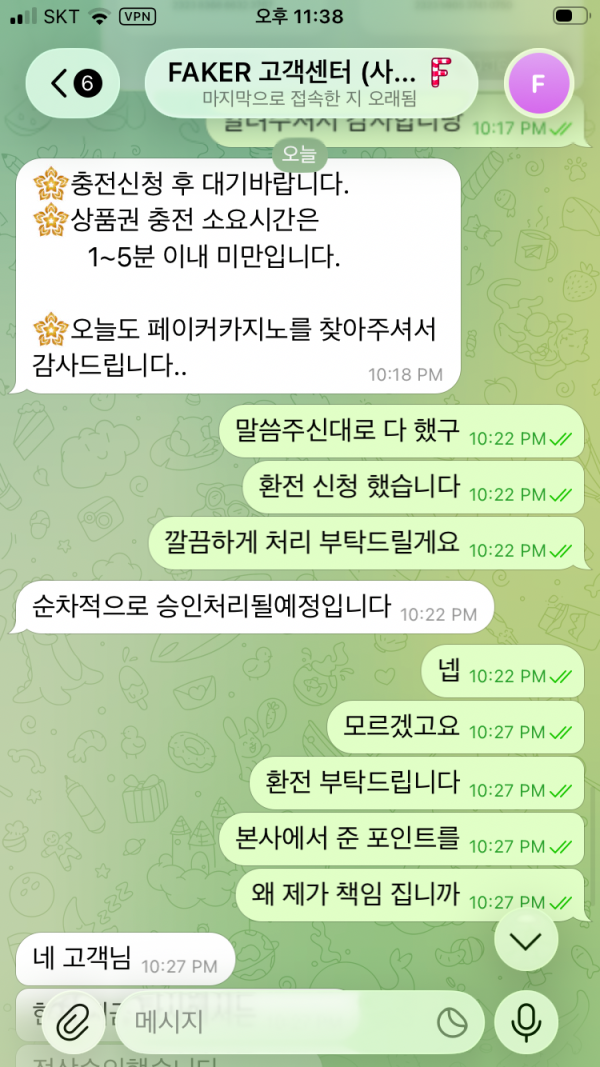Open the purple F profile avatar
600x1067 pixels.
[x=538, y=84]
